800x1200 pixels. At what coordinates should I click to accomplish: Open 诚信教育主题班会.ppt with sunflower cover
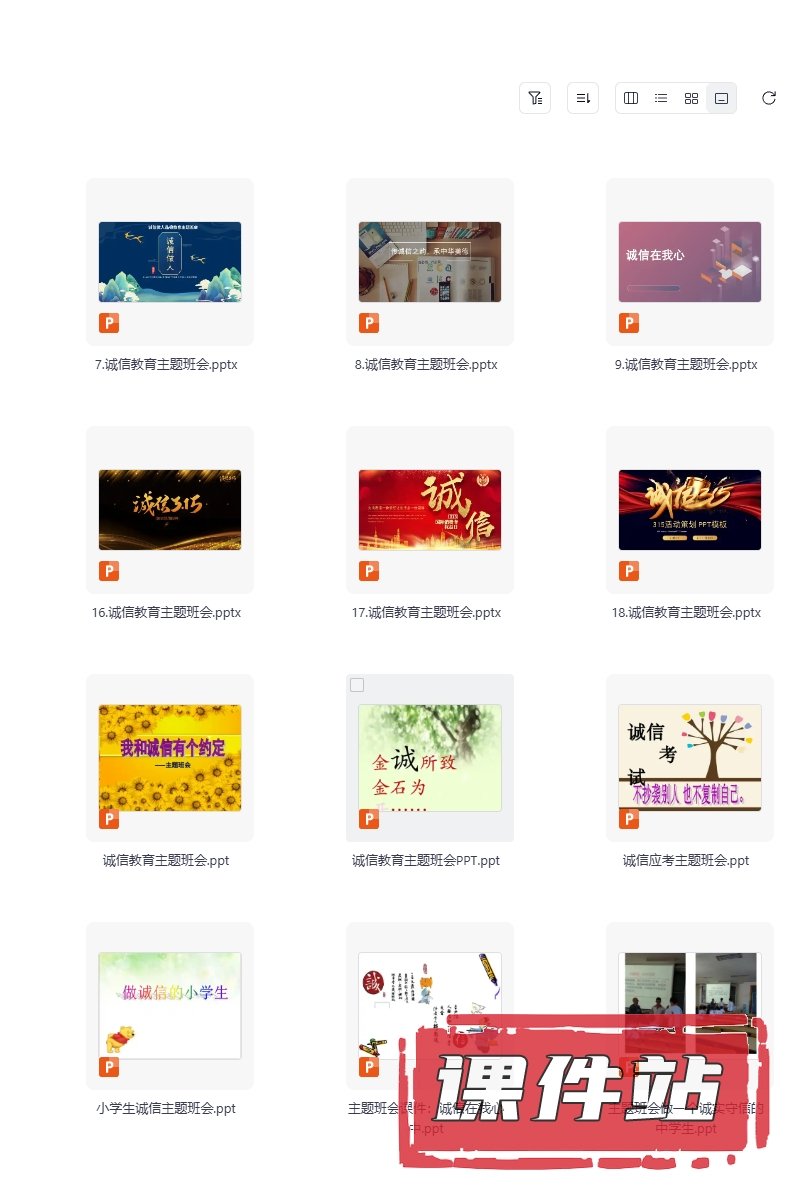tap(170, 758)
